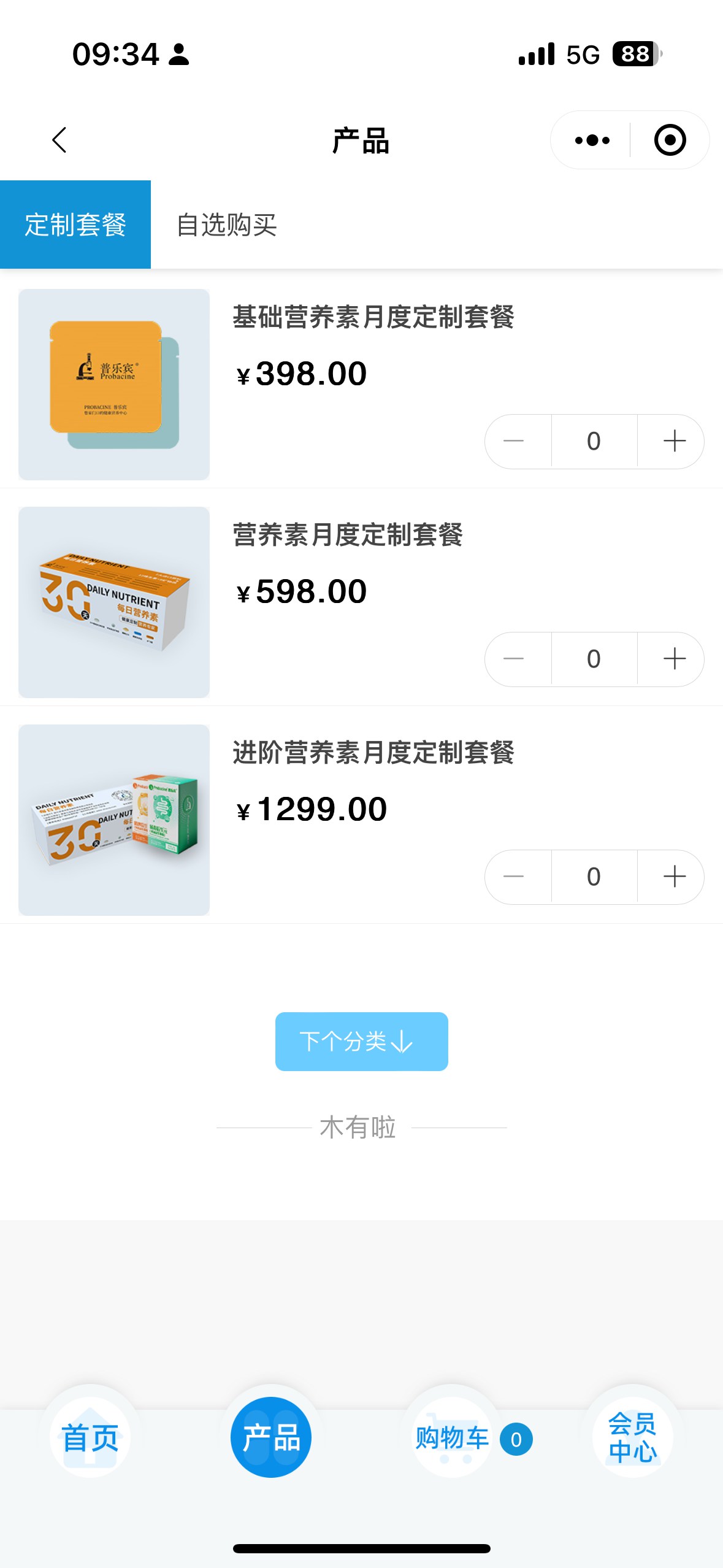View the 营养素月度定制套餐 product image

[x=114, y=602]
